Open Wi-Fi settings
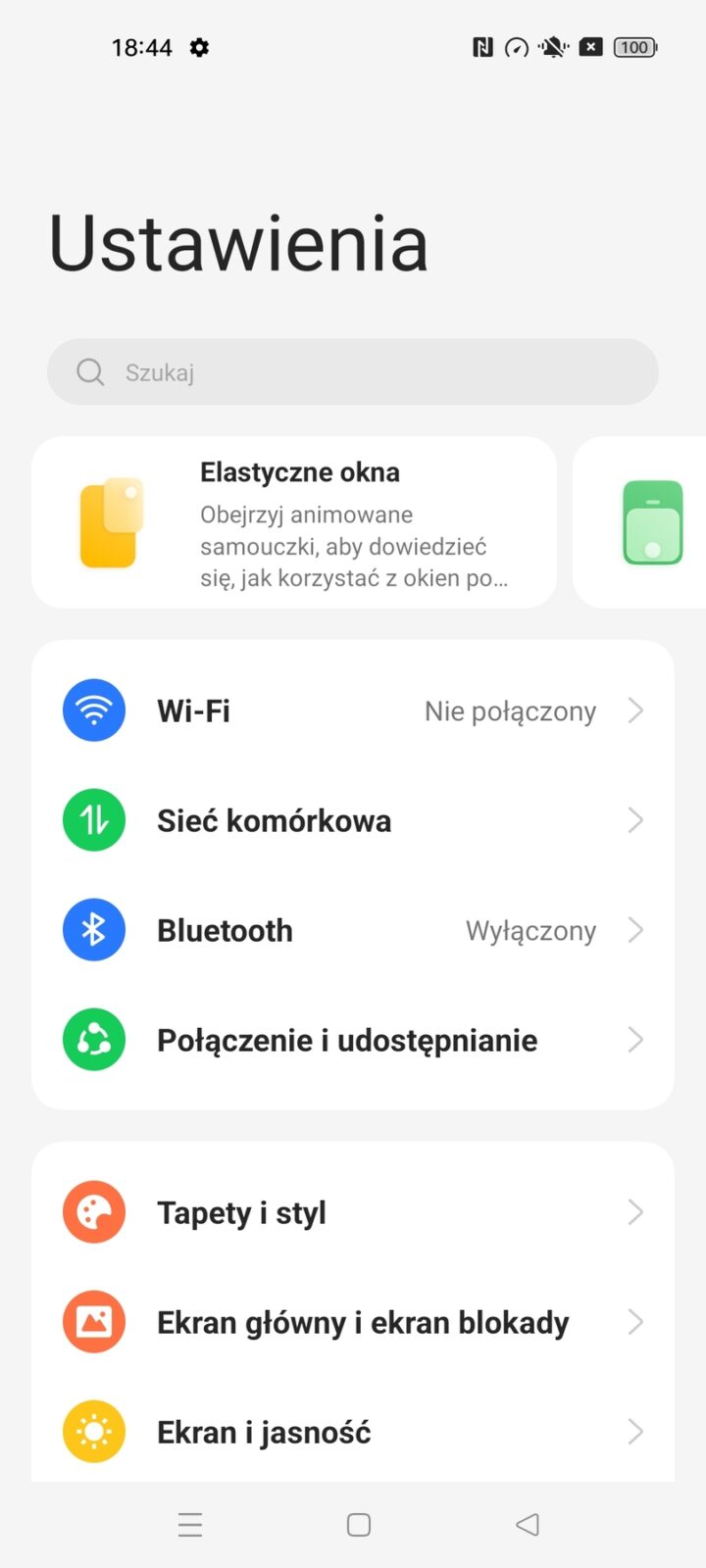 coord(353,710)
